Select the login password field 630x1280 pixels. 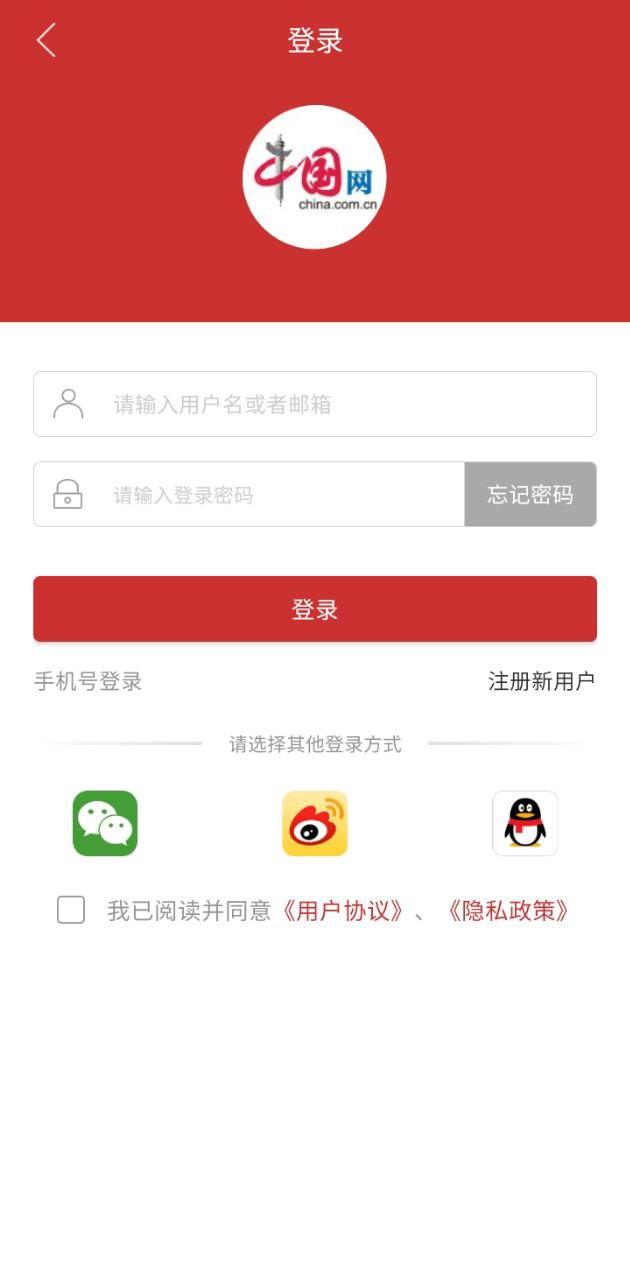tap(280, 494)
